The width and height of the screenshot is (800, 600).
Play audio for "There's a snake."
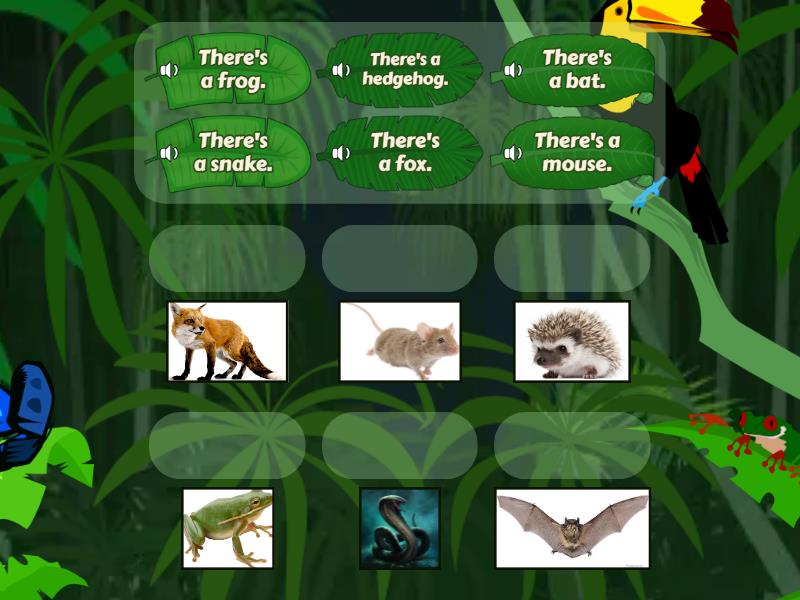pyautogui.click(x=169, y=153)
